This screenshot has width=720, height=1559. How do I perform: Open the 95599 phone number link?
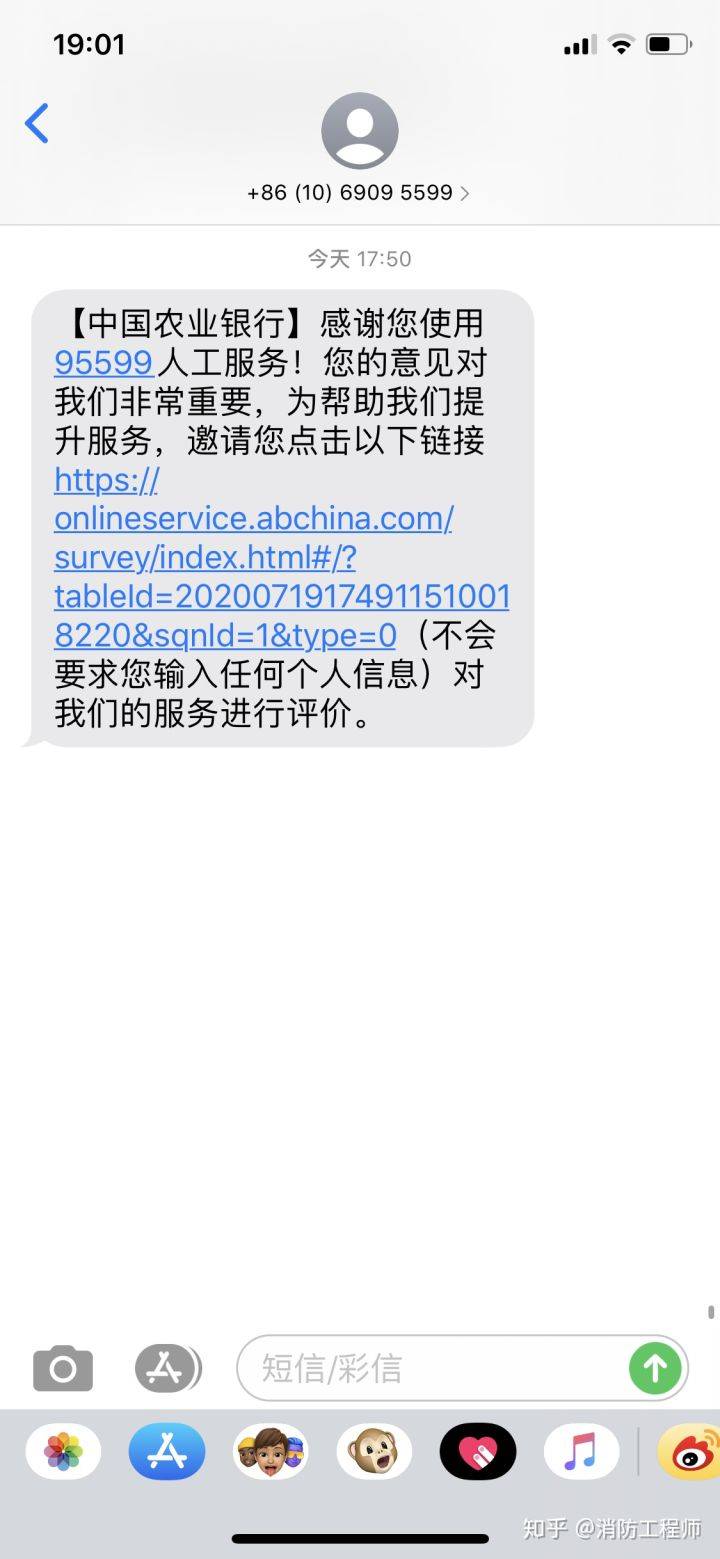104,362
